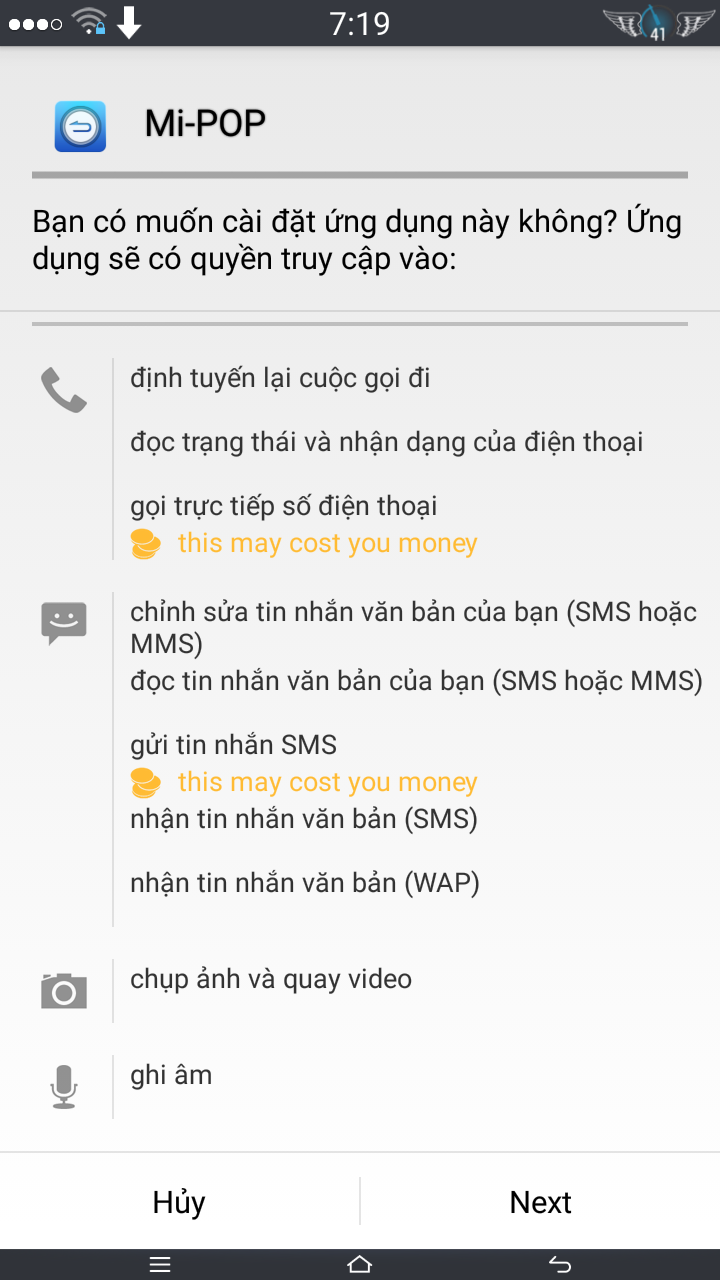Open the 'định tuyến lại cuộc gọi đi' permission
720x1280 pixels.
[x=280, y=379]
